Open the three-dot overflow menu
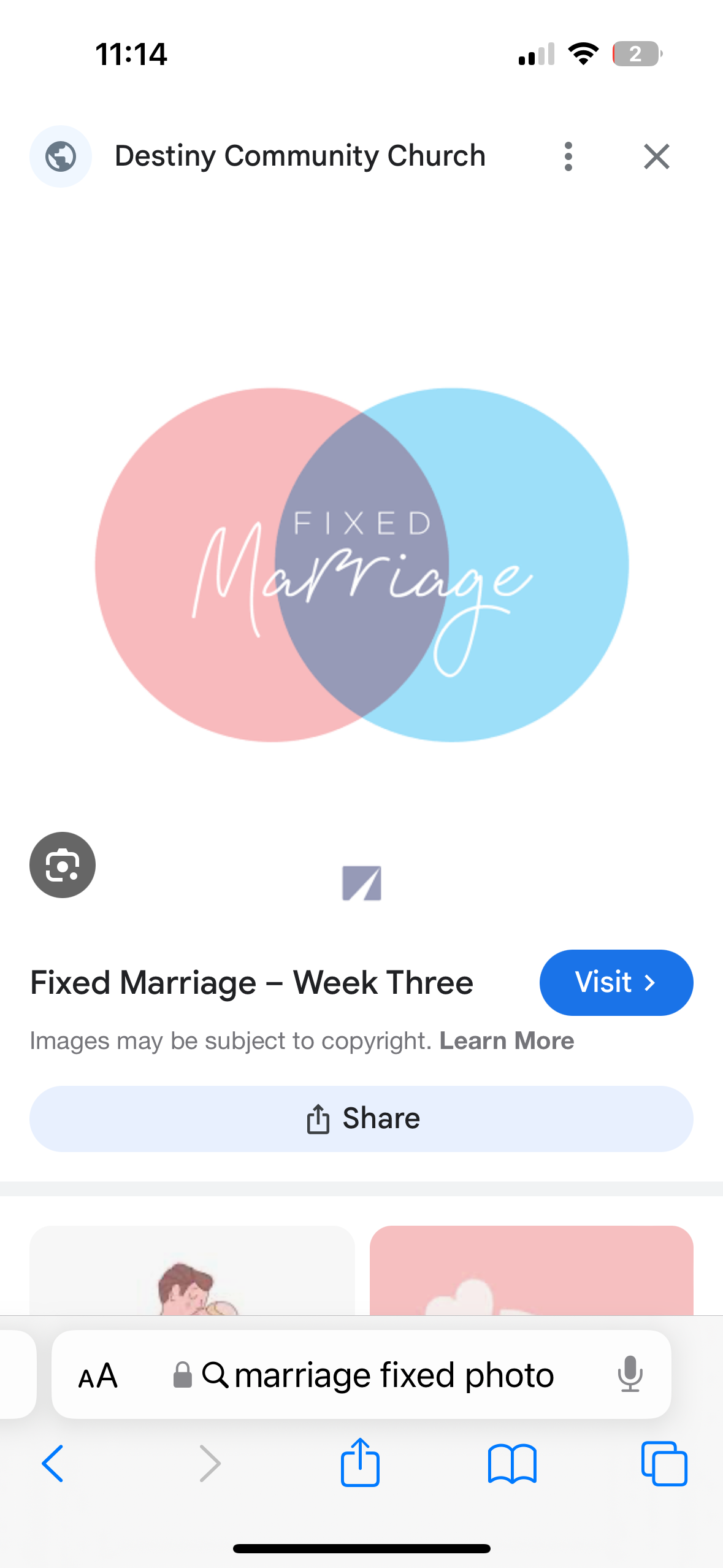This screenshot has height=1568, width=723. [x=568, y=156]
